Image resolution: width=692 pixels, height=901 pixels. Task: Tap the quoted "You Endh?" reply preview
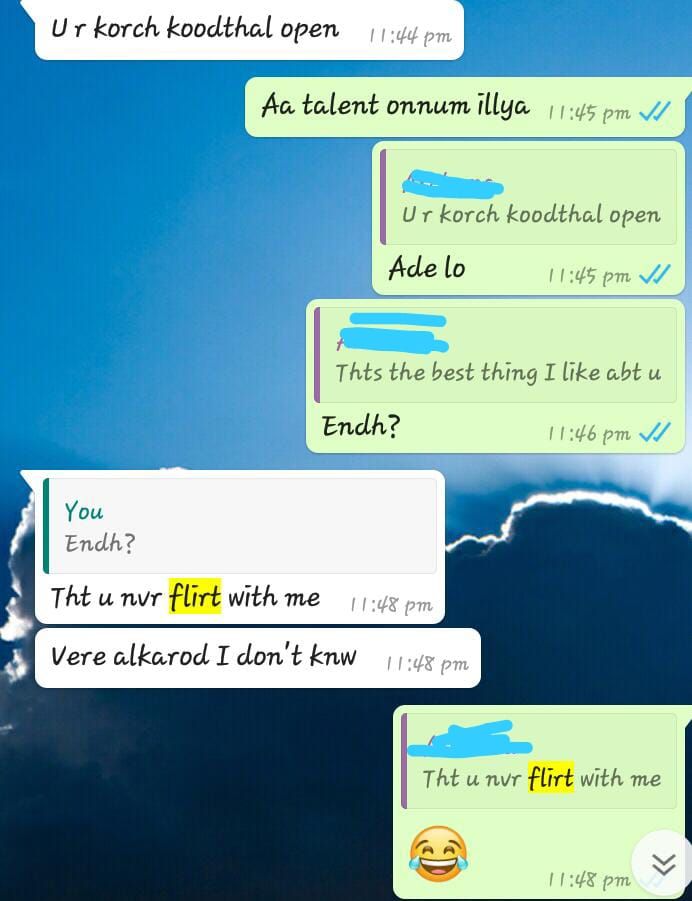tap(240, 526)
